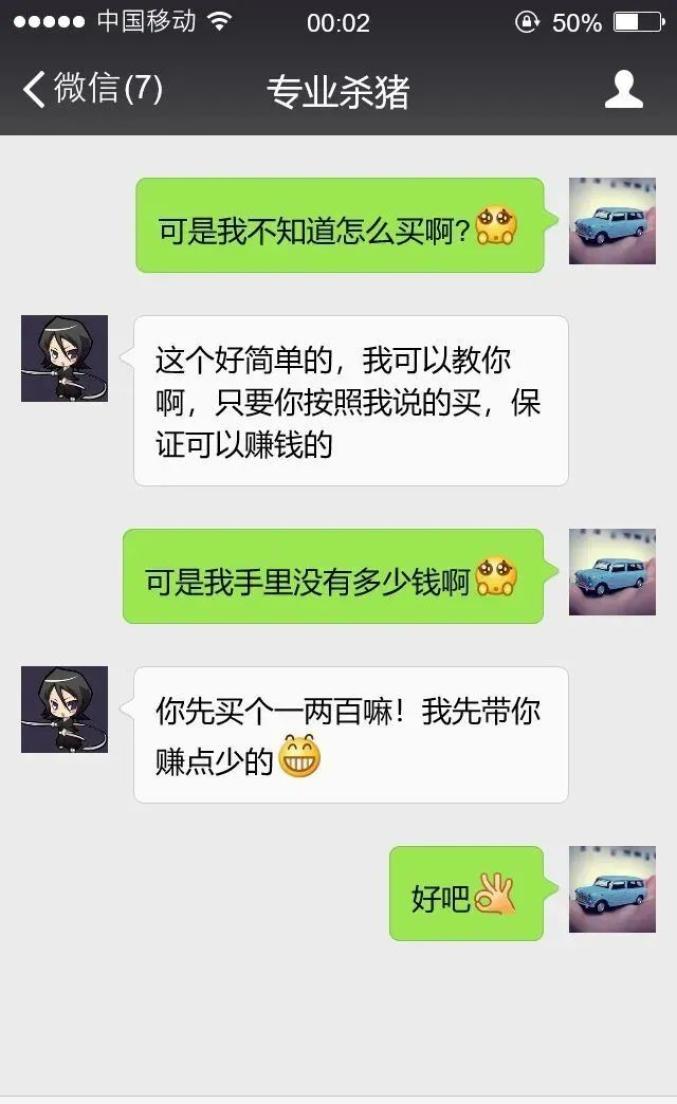Open the avatar beside "这个好简单的" message

pyautogui.click(x=64, y=358)
